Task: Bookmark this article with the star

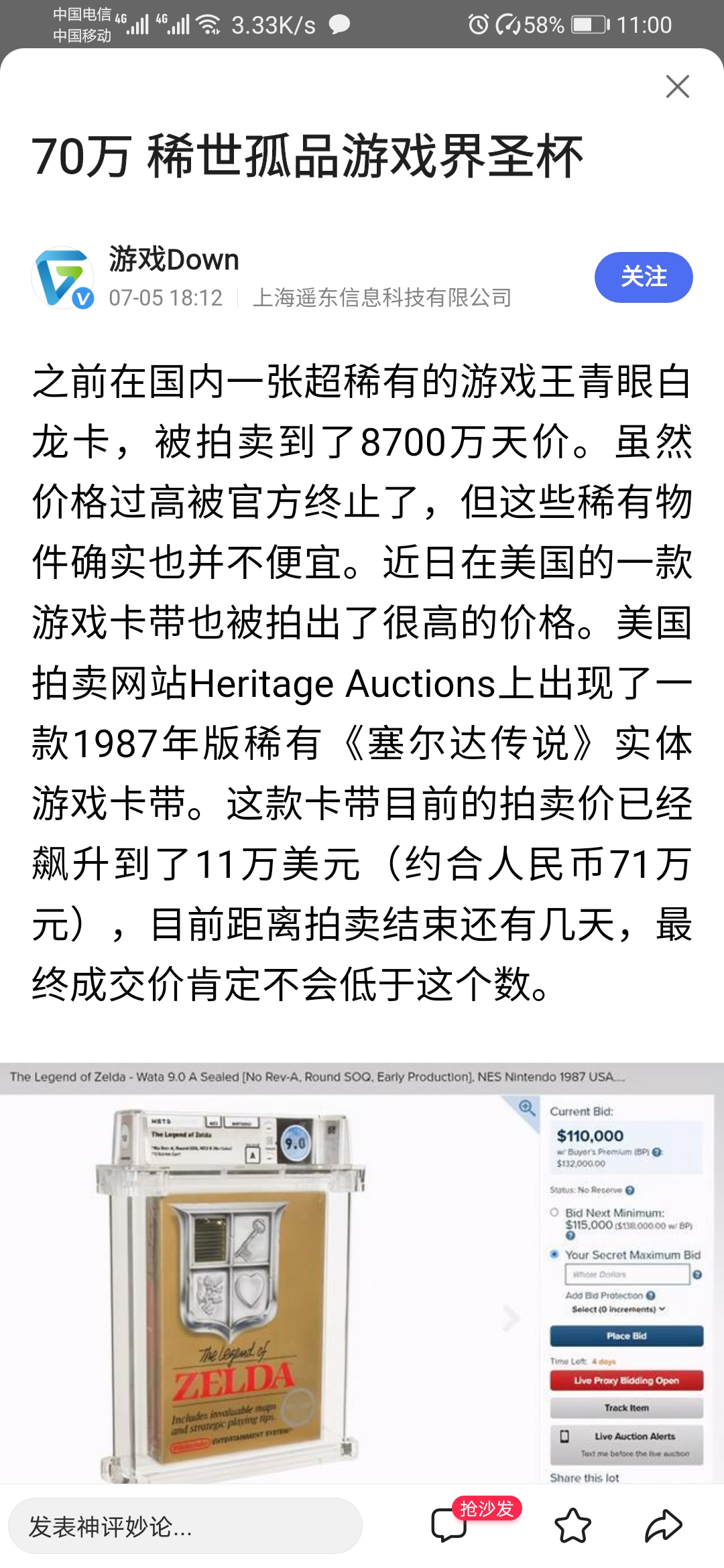Action: pos(572,1526)
